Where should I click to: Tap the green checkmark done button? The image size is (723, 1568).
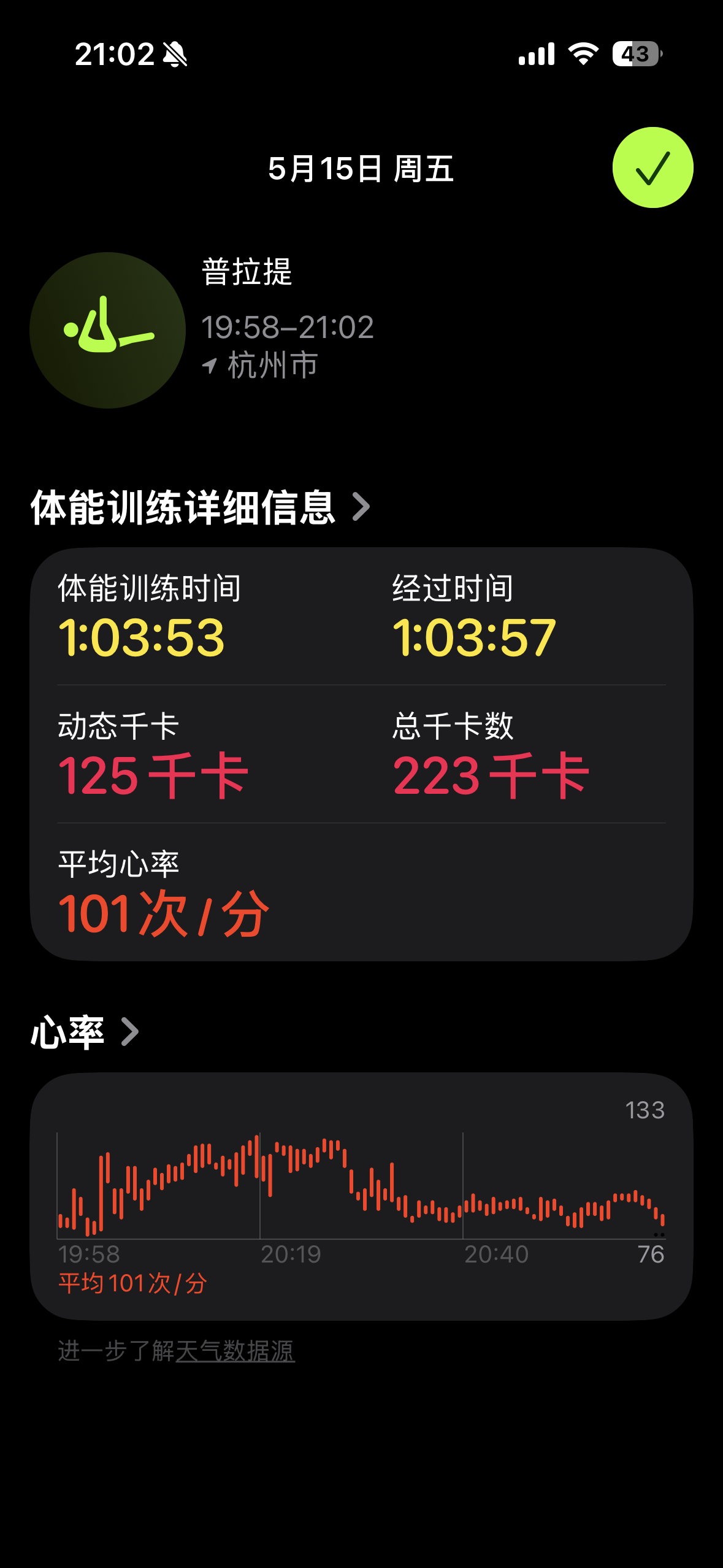(x=652, y=167)
